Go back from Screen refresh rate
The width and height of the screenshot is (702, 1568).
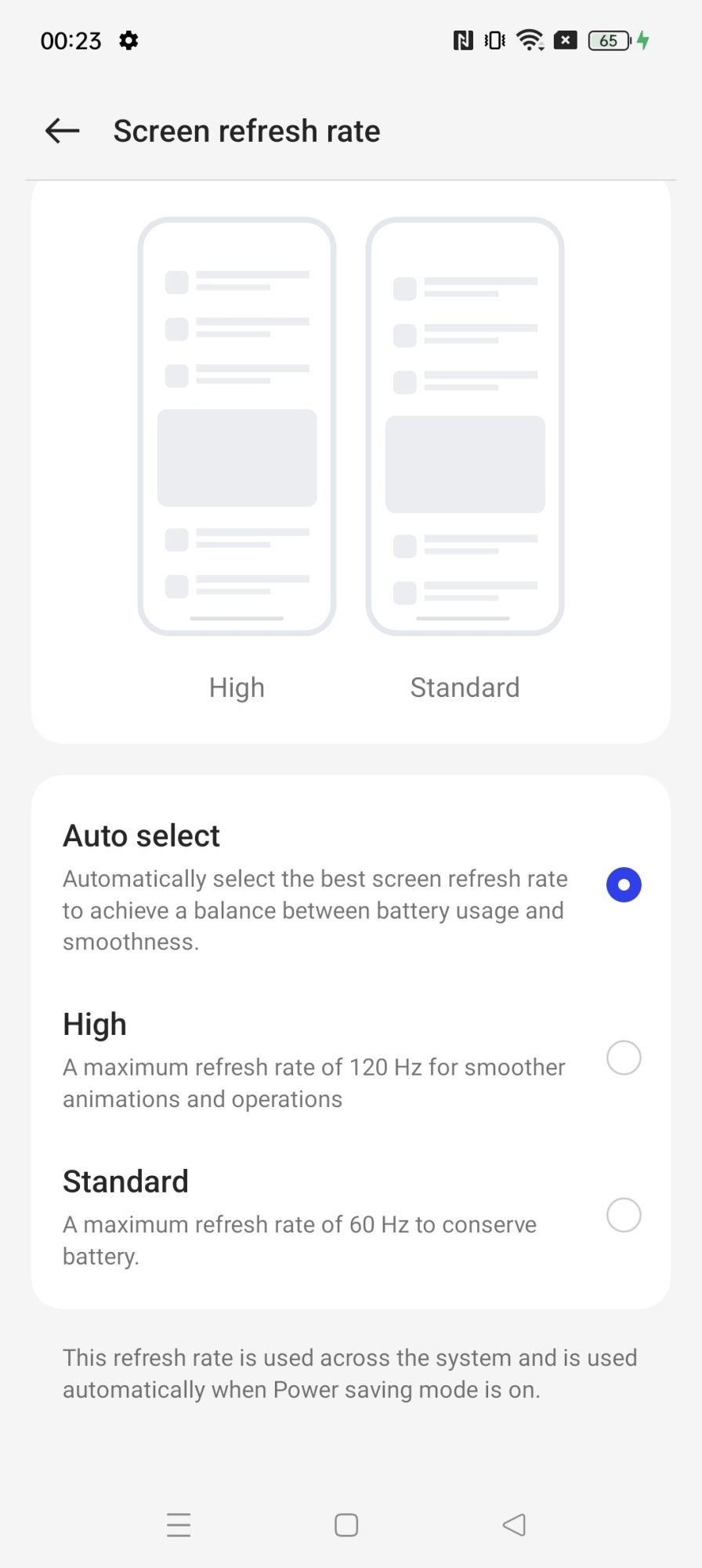(x=63, y=131)
